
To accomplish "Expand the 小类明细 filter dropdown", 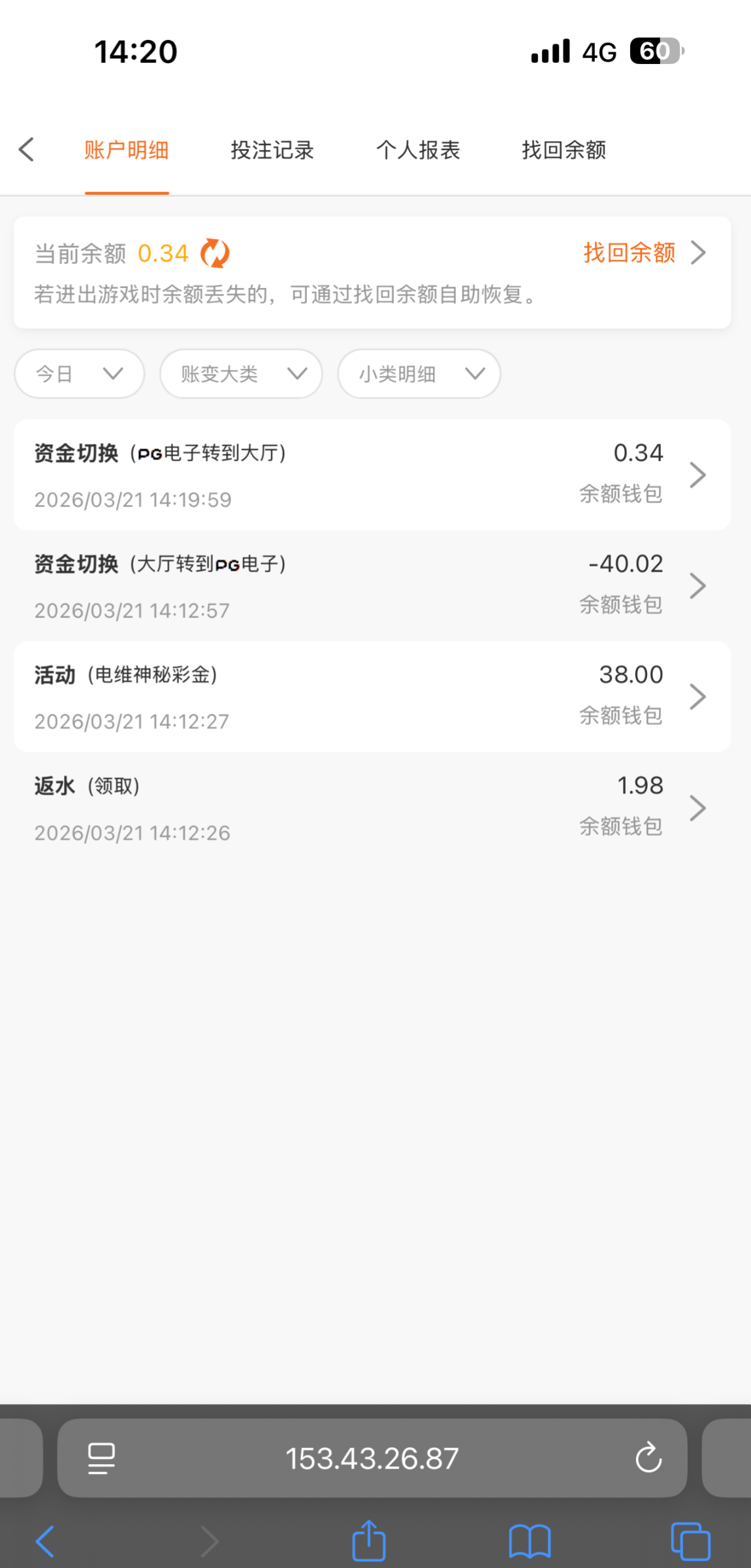I will point(419,374).
